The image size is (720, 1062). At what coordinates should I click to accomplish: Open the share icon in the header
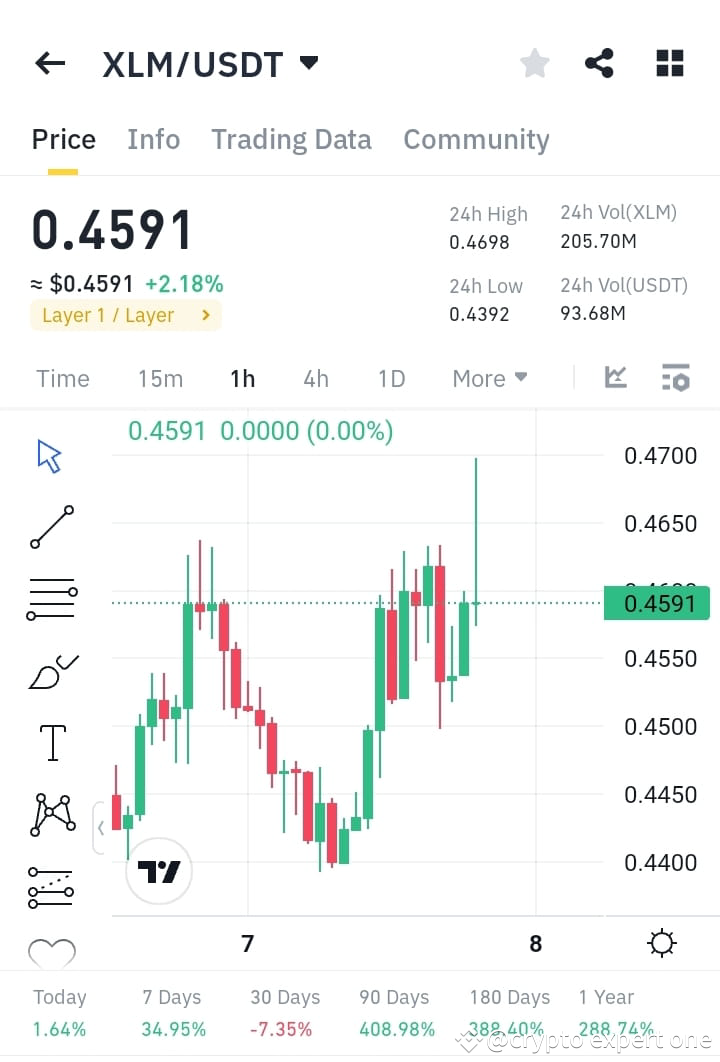pos(599,62)
